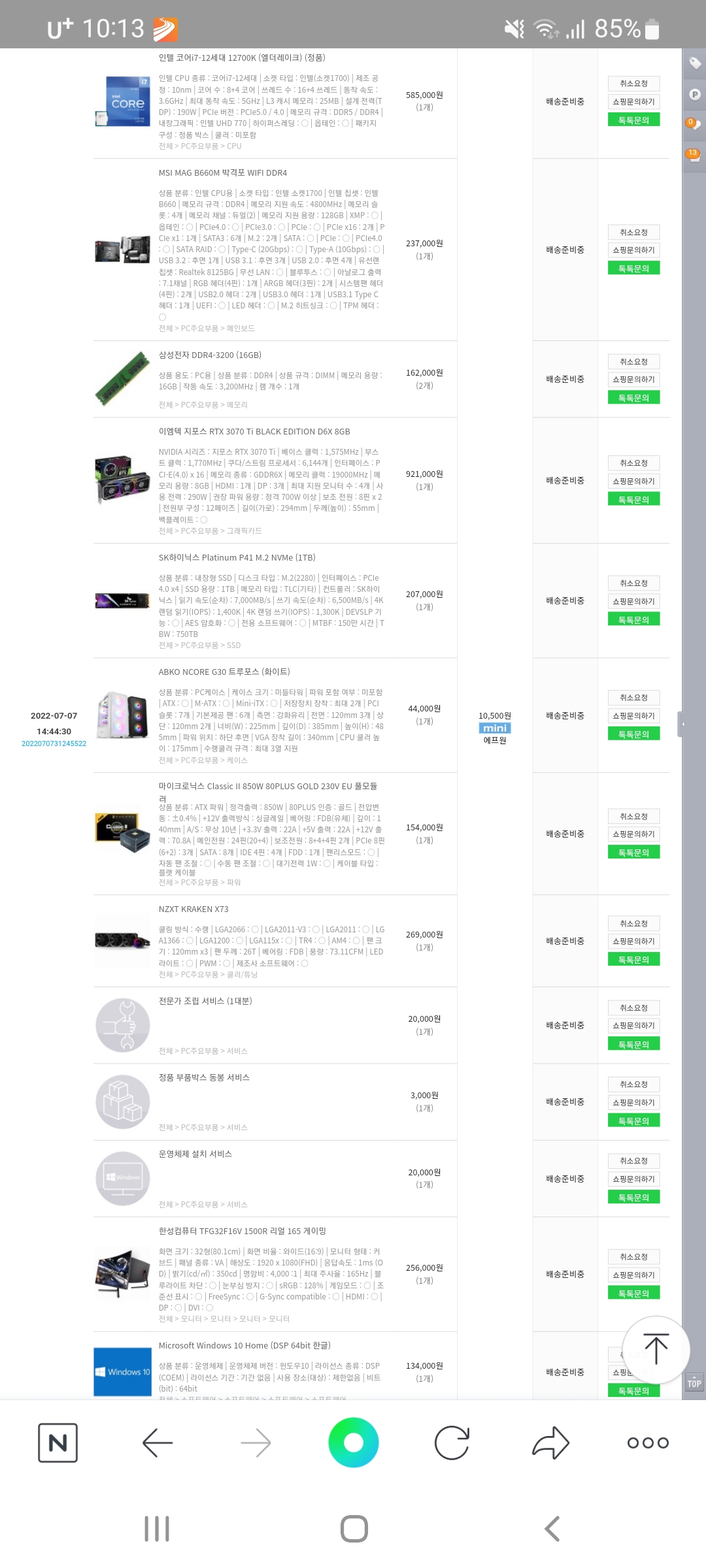This screenshot has width=706, height=1568.
Task: Share this page from the browser toolbar
Action: click(x=550, y=1443)
